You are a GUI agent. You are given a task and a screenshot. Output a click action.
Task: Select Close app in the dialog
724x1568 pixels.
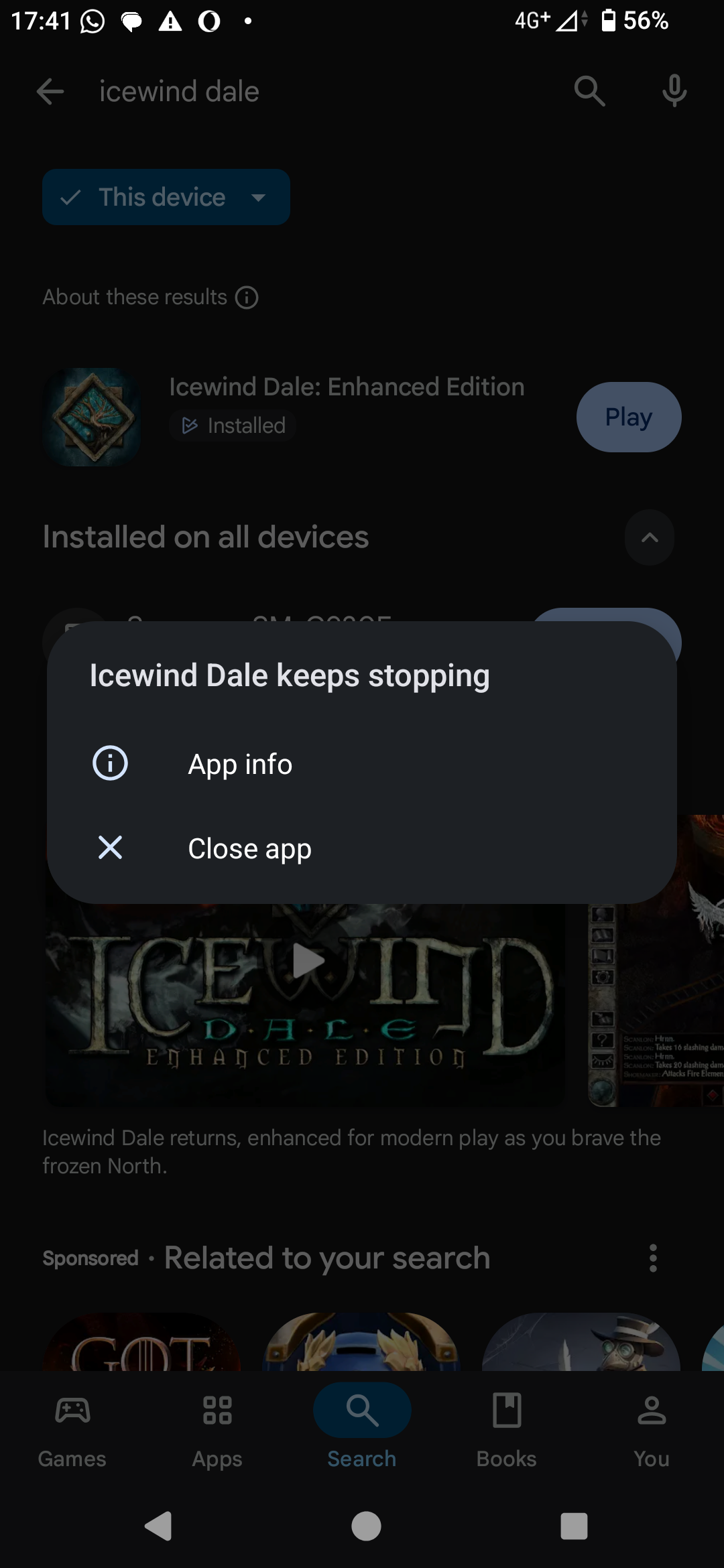pyautogui.click(x=361, y=848)
